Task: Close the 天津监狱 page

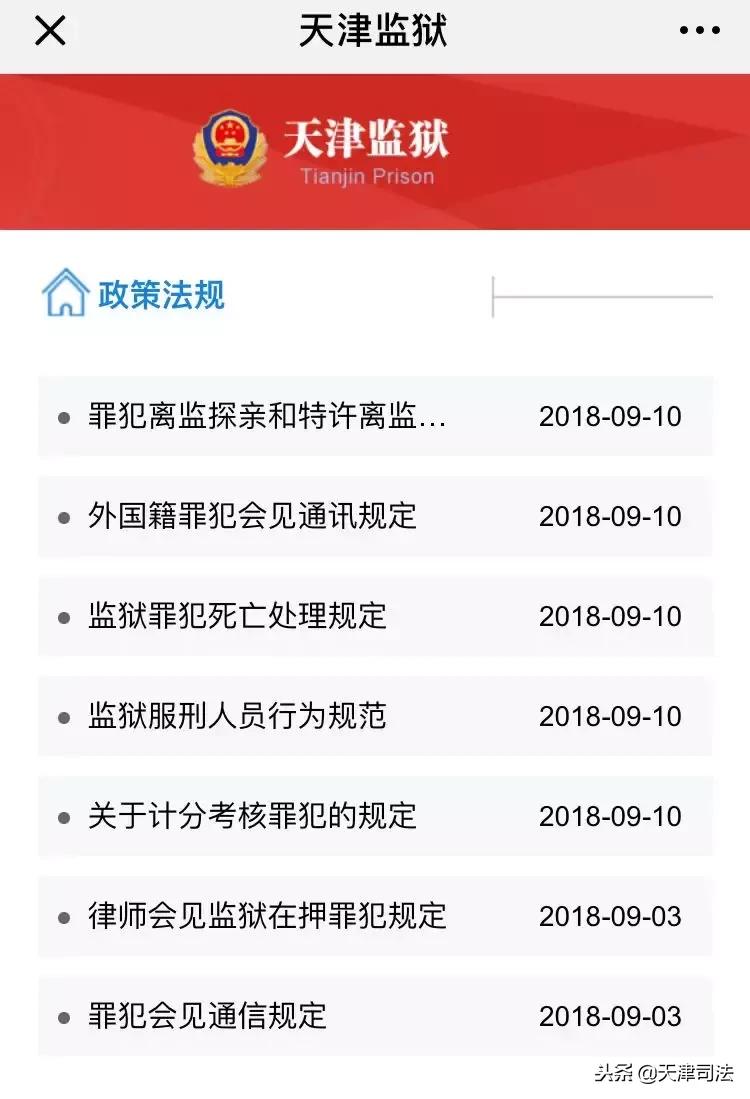Action: pyautogui.click(x=50, y=32)
